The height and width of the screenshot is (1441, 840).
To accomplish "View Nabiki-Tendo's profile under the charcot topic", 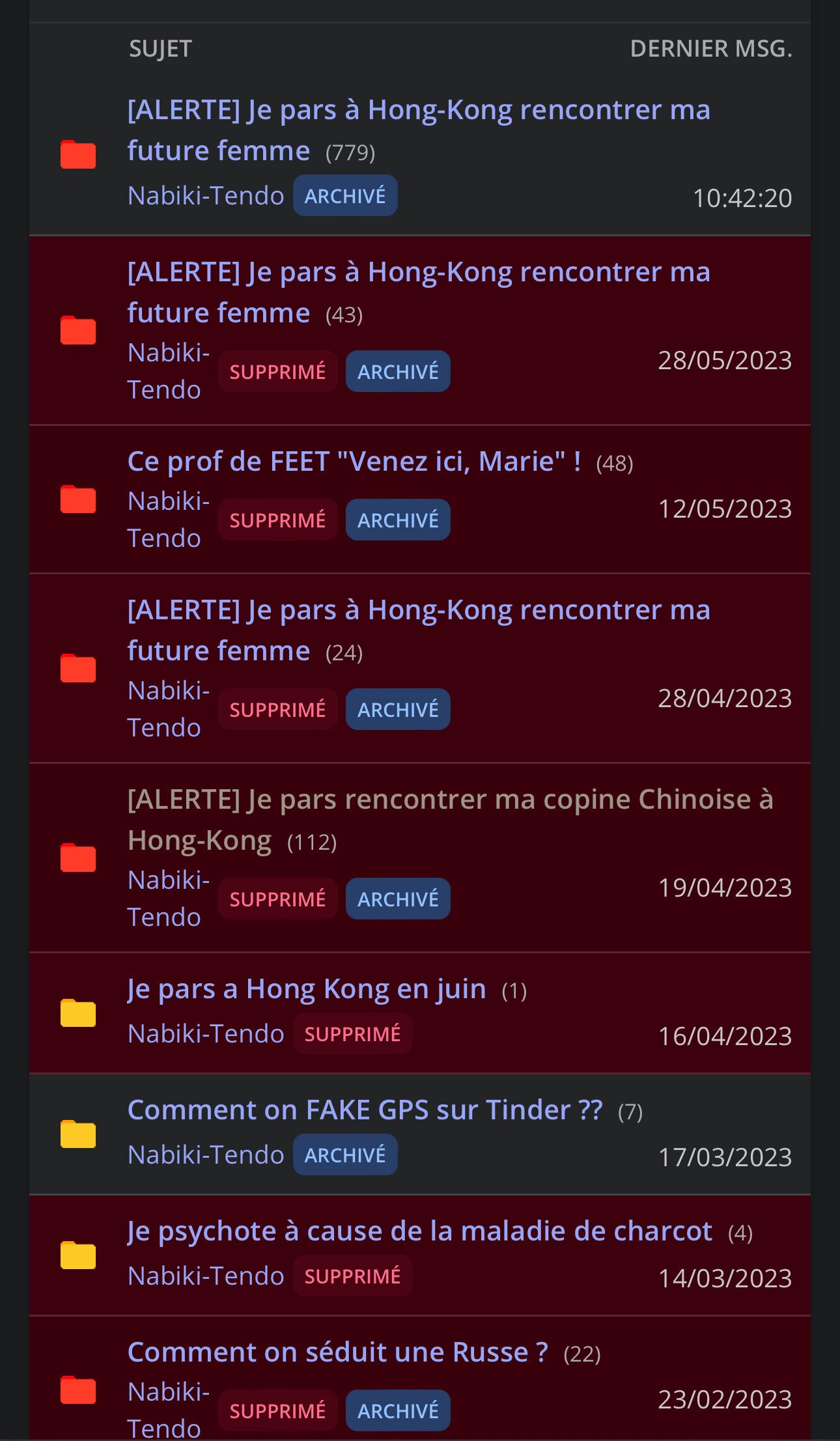I will (x=206, y=1276).
